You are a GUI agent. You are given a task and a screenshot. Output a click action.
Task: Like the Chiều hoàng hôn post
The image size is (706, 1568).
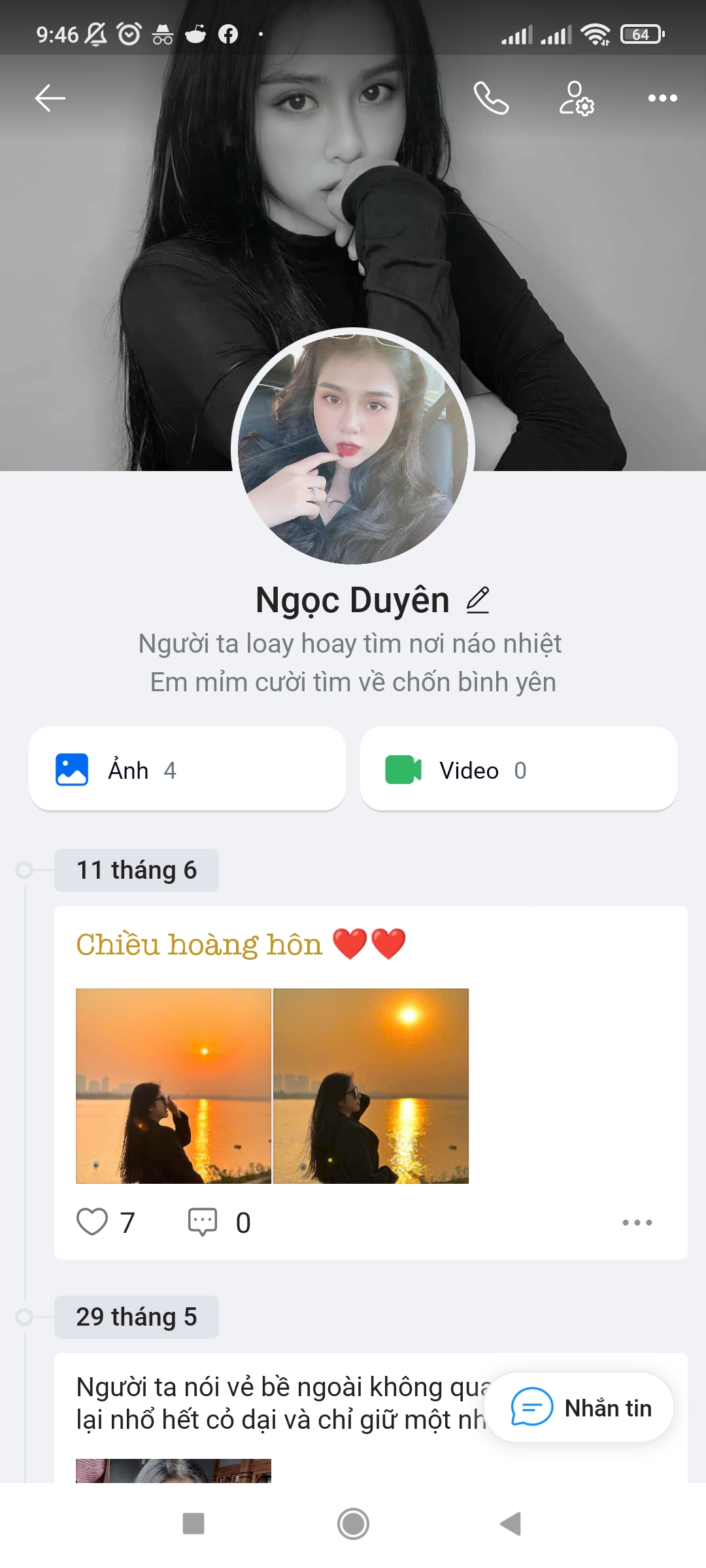click(x=92, y=1222)
